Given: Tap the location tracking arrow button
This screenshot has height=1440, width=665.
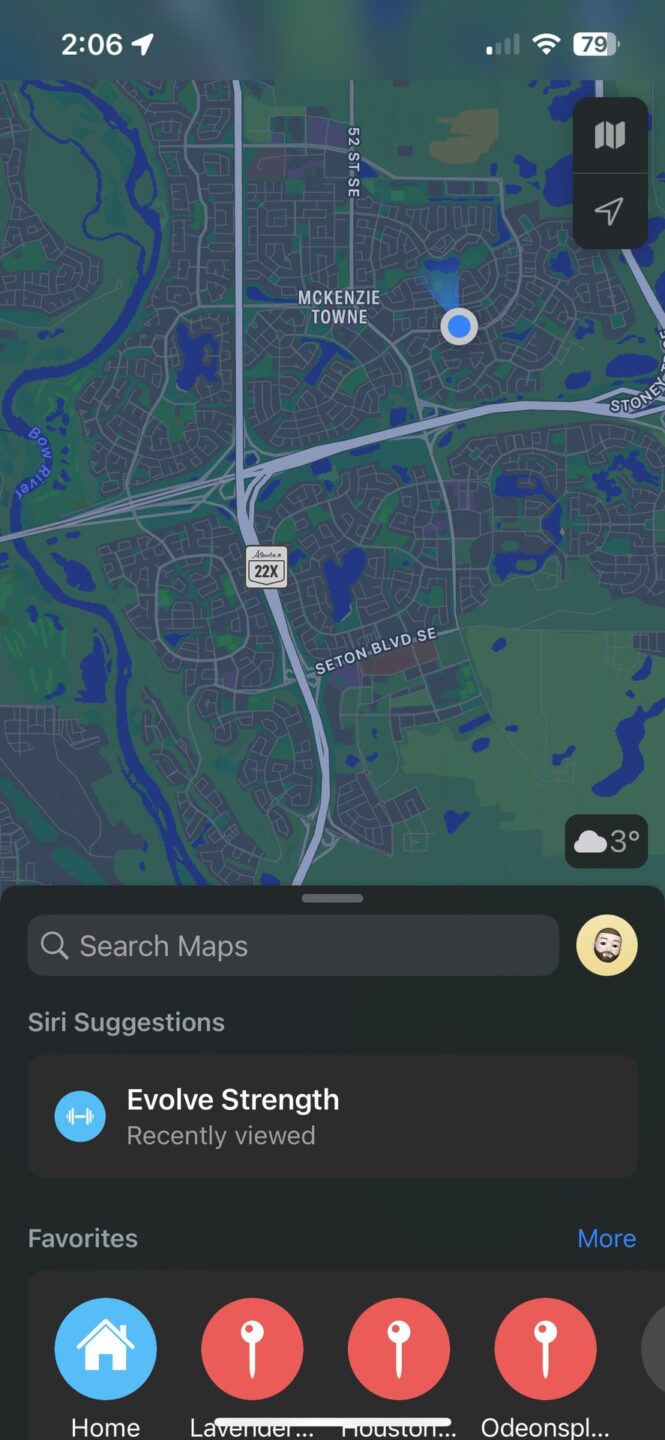Looking at the screenshot, I should 609,211.
